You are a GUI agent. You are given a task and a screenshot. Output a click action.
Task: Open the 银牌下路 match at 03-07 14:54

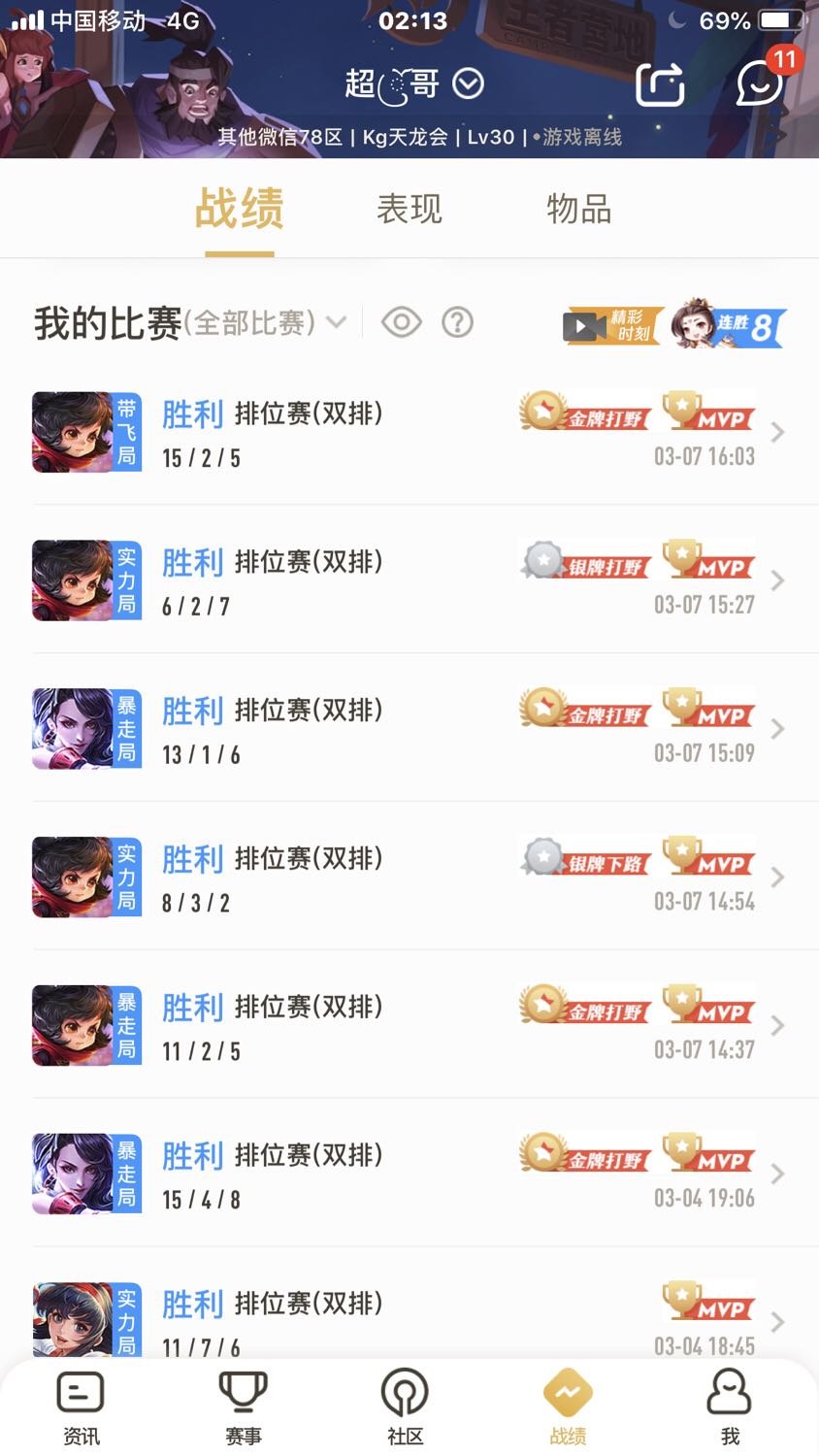click(x=409, y=877)
